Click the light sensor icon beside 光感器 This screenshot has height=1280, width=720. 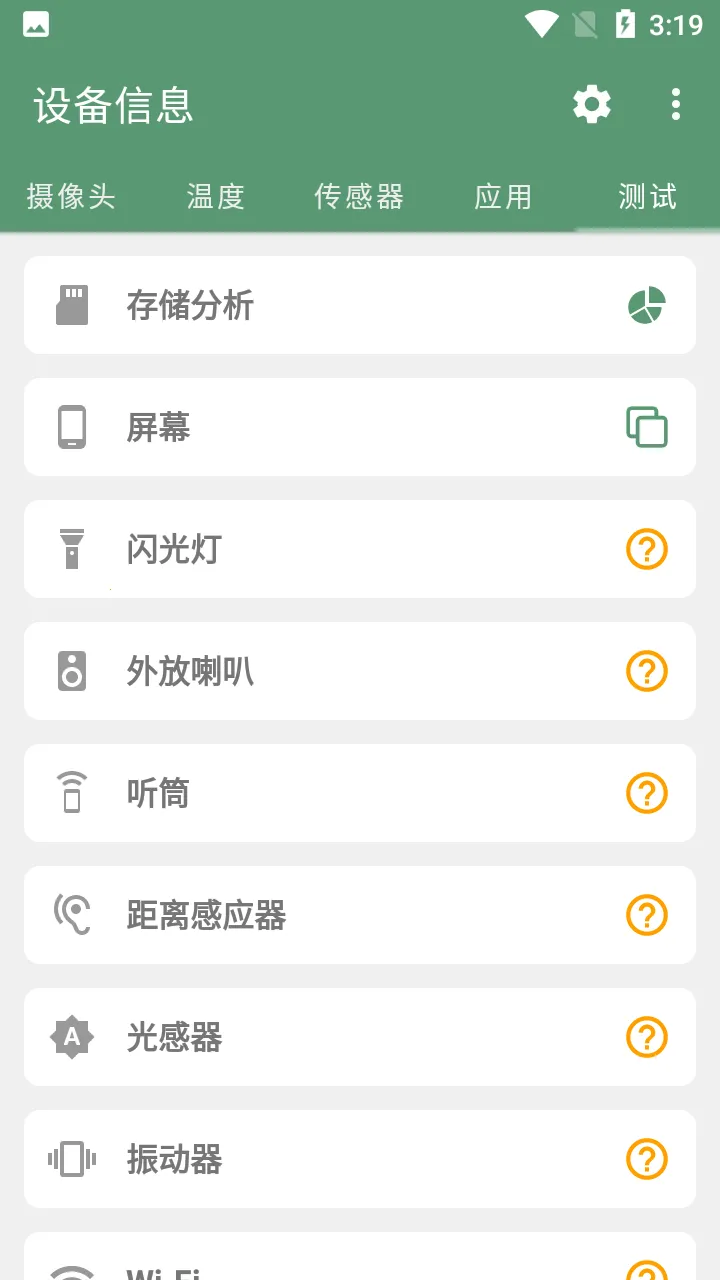click(x=71, y=1037)
